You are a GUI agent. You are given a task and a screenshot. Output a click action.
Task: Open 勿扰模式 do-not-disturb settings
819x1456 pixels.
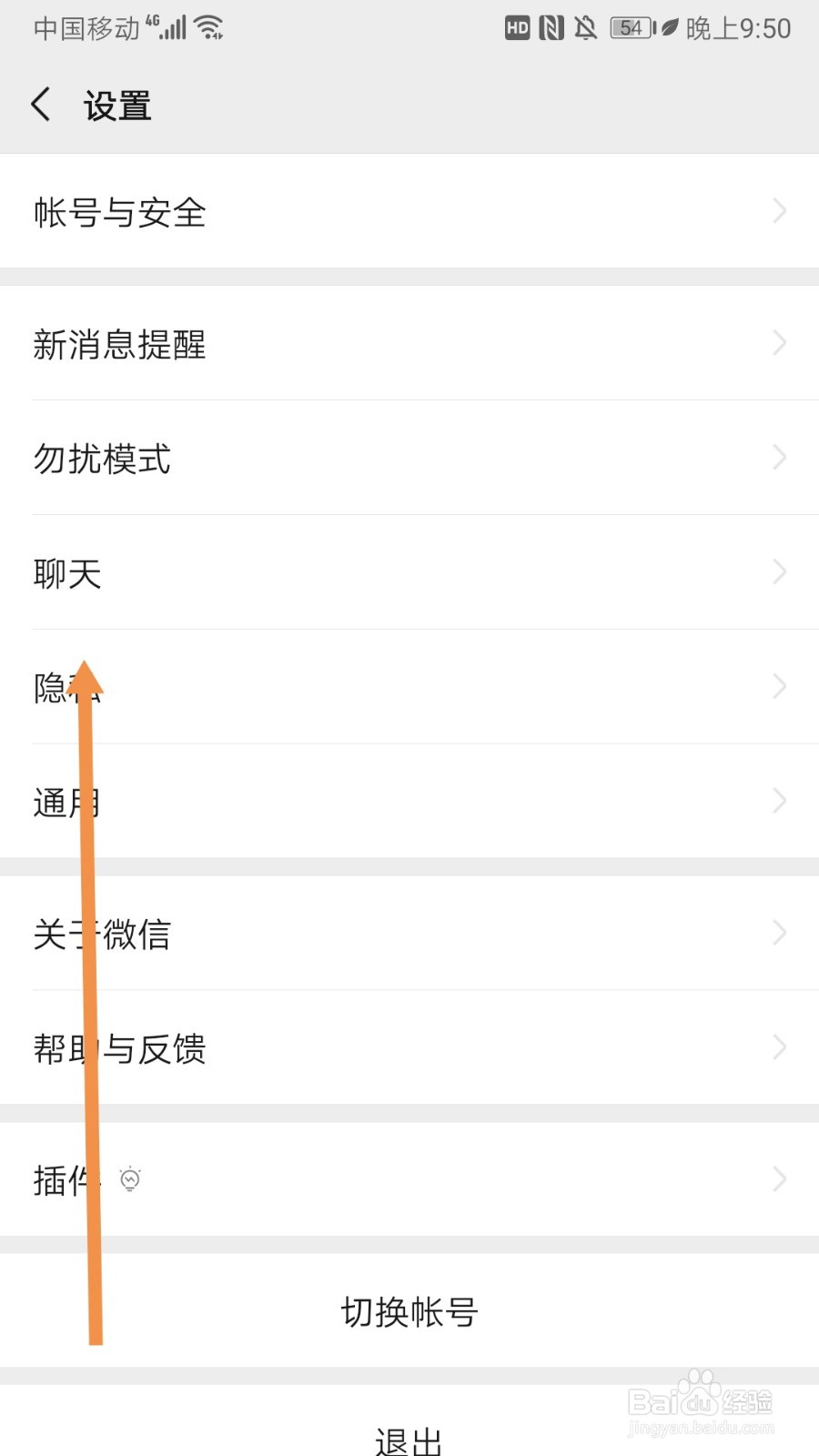(x=409, y=459)
